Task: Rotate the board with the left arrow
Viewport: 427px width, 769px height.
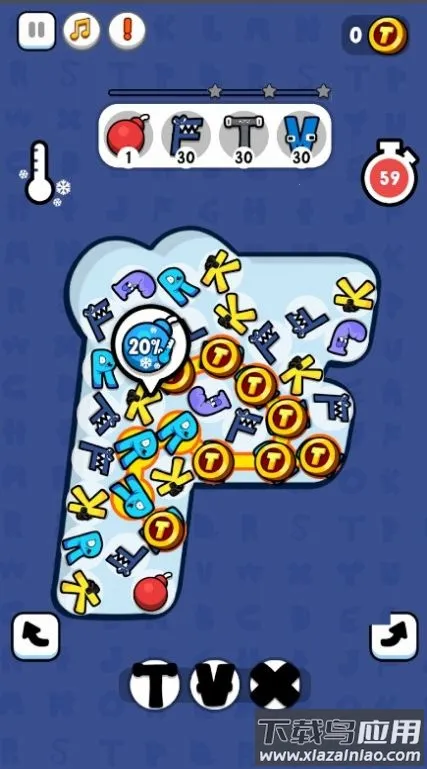Action: (35, 637)
